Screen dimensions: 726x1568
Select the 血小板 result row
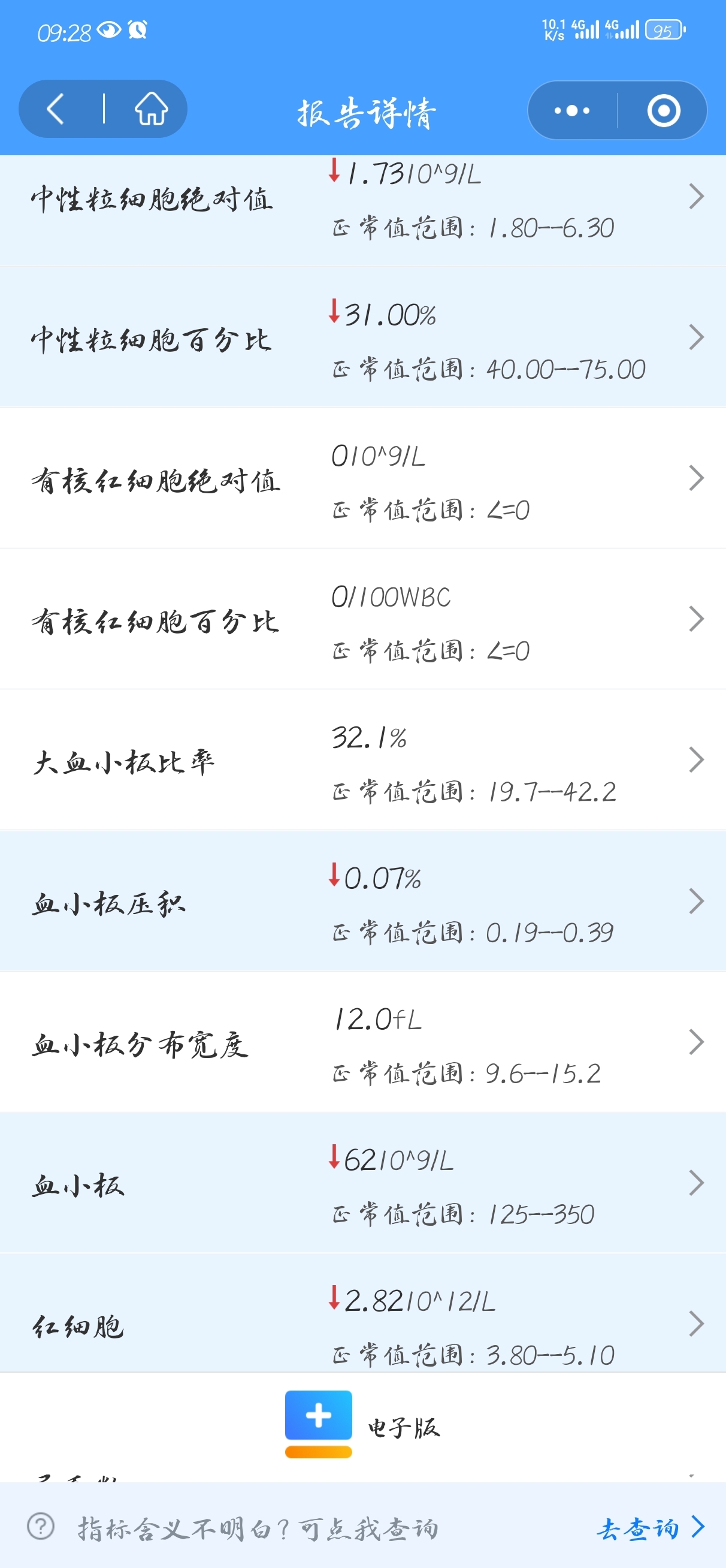click(362, 1183)
